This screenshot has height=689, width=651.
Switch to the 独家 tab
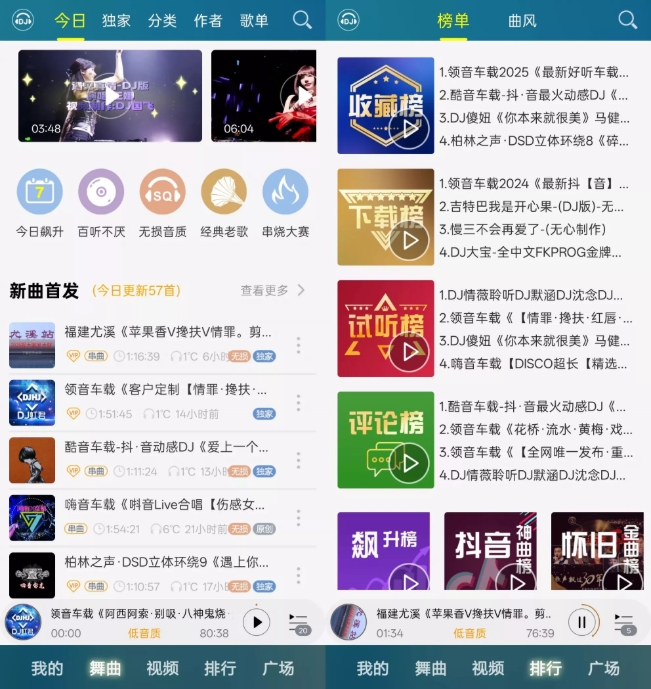(116, 20)
